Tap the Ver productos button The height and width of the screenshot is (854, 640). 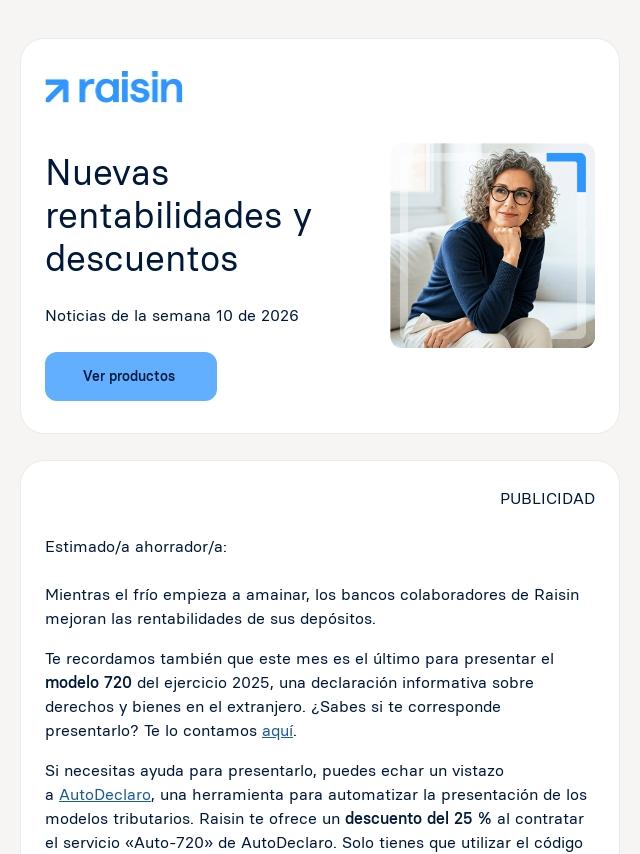tap(131, 376)
